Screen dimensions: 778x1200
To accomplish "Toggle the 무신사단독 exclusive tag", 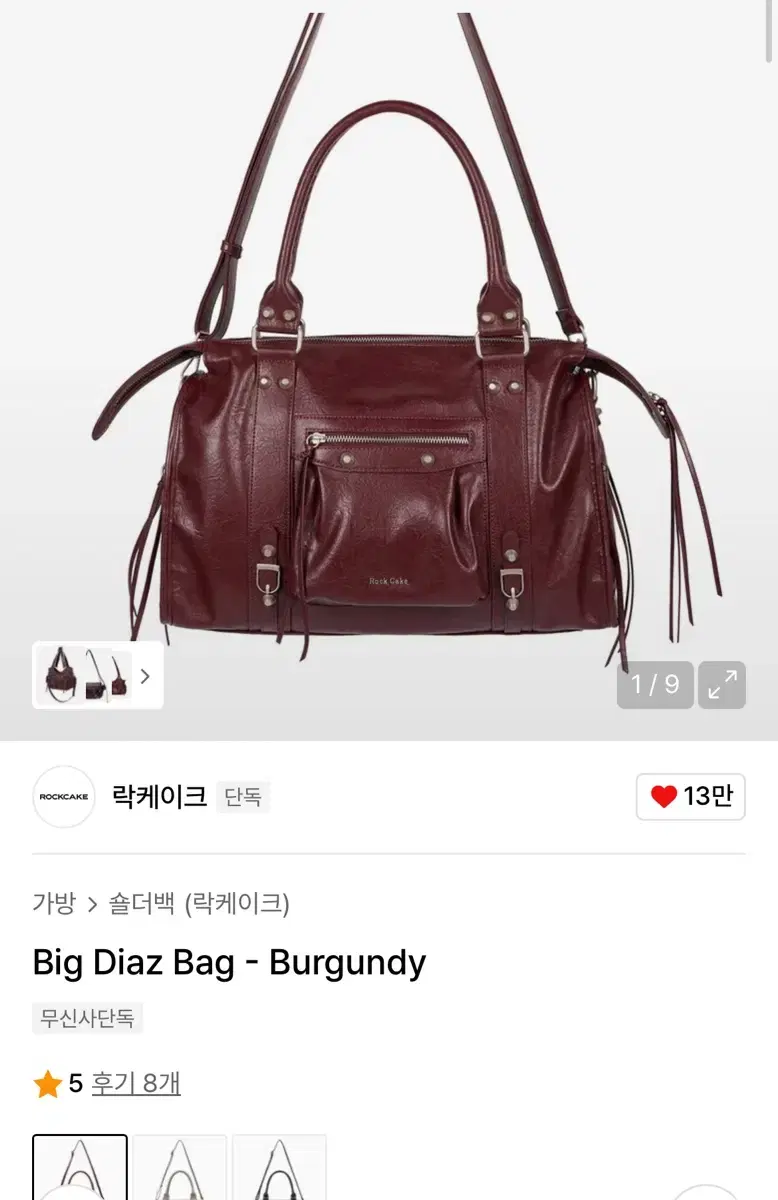I will [x=87, y=1019].
